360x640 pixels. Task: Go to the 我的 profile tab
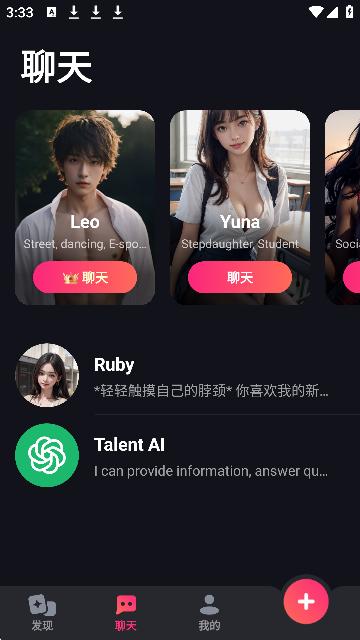pyautogui.click(x=209, y=613)
